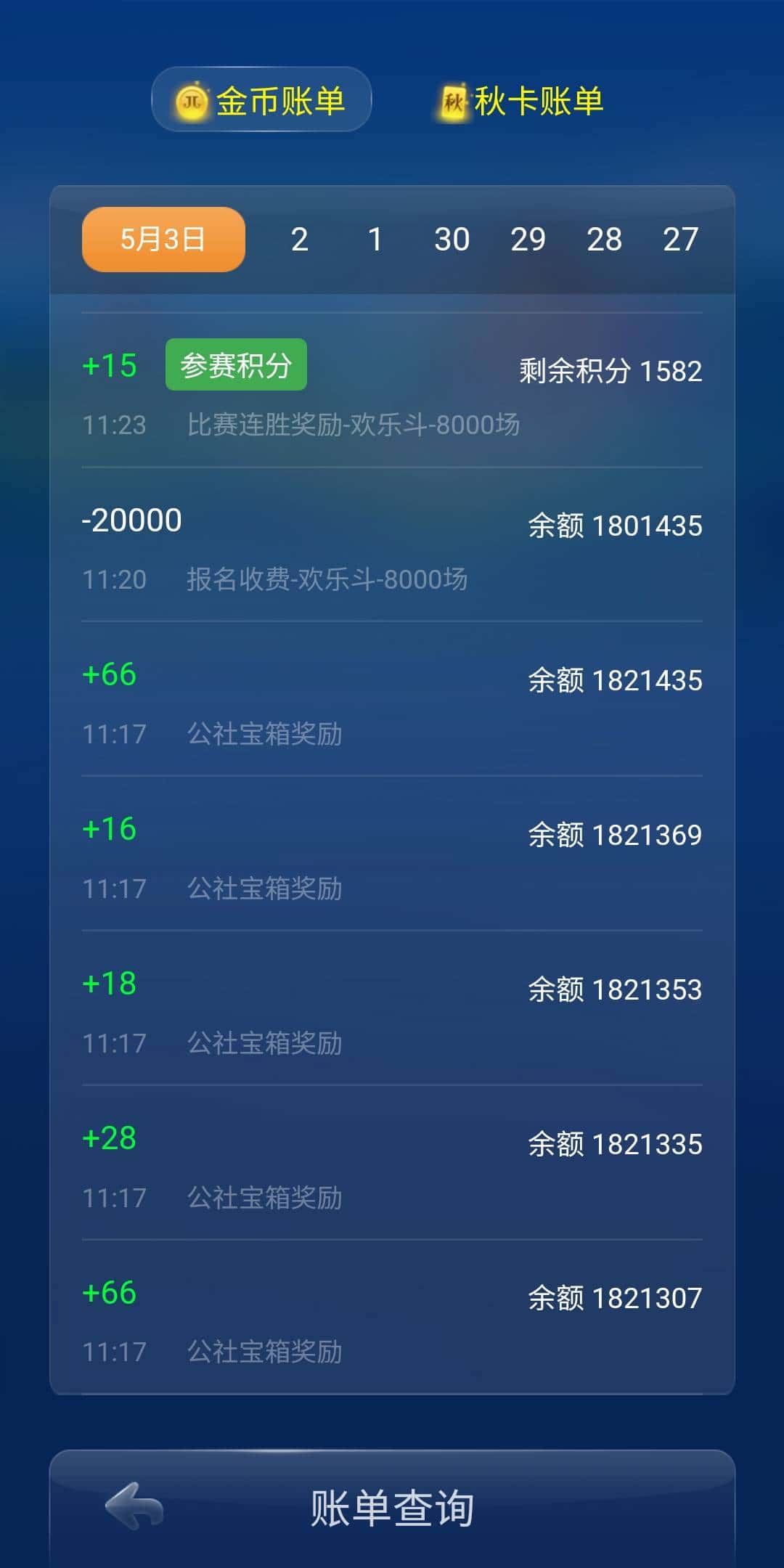
Task: Click the 剩余积分 1582 text
Action: 610,372
